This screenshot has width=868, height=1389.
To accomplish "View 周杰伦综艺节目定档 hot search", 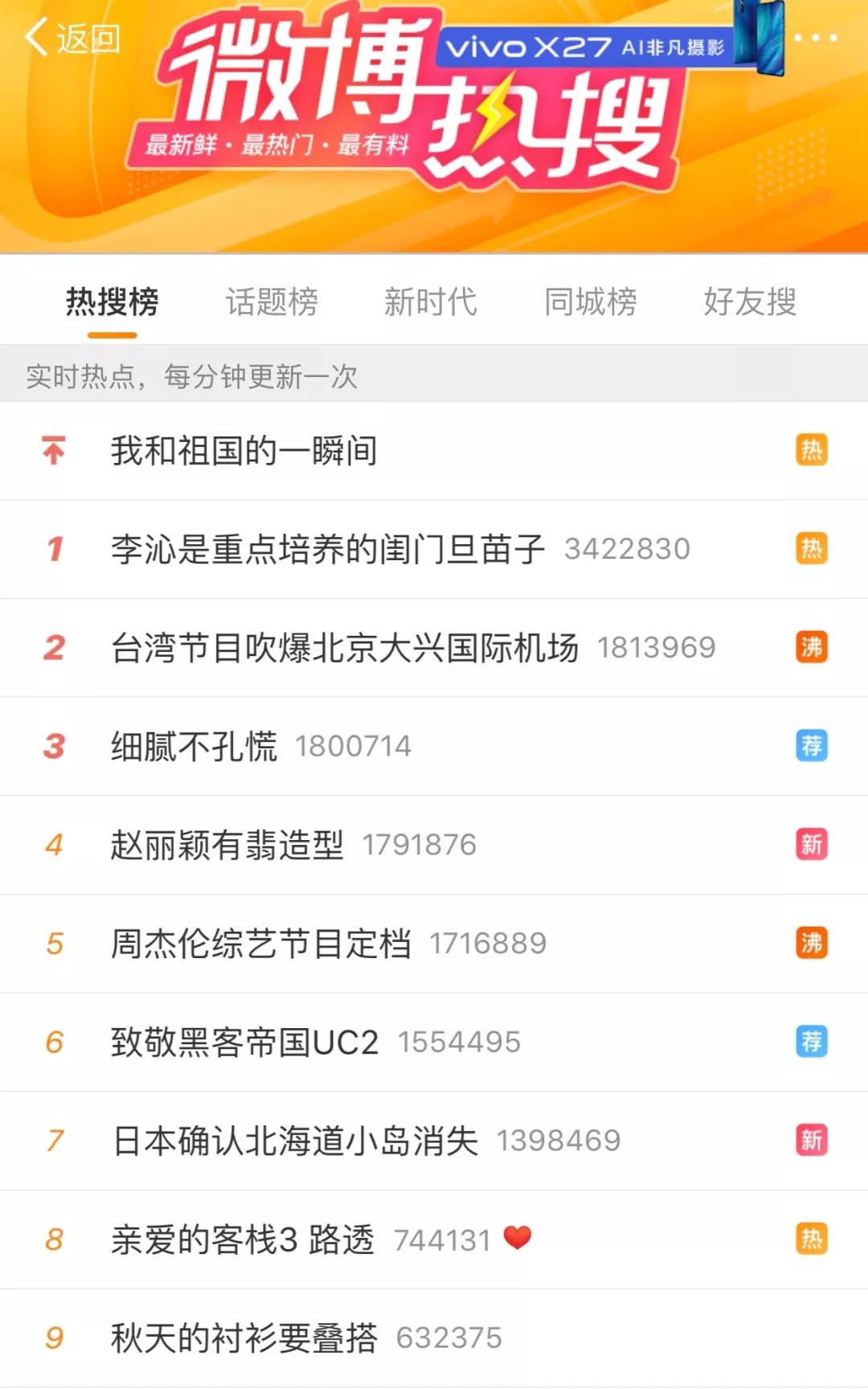I will pyautogui.click(x=261, y=944).
